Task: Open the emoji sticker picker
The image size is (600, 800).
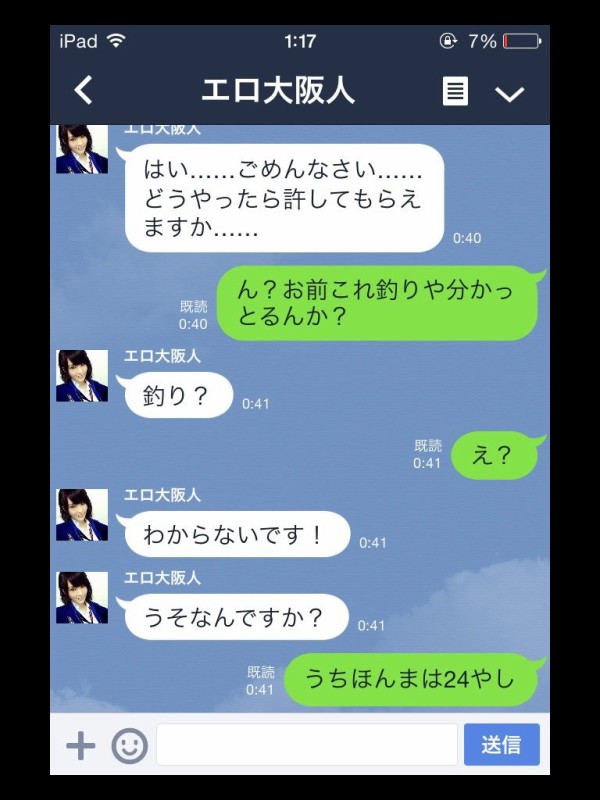Action: tap(129, 745)
